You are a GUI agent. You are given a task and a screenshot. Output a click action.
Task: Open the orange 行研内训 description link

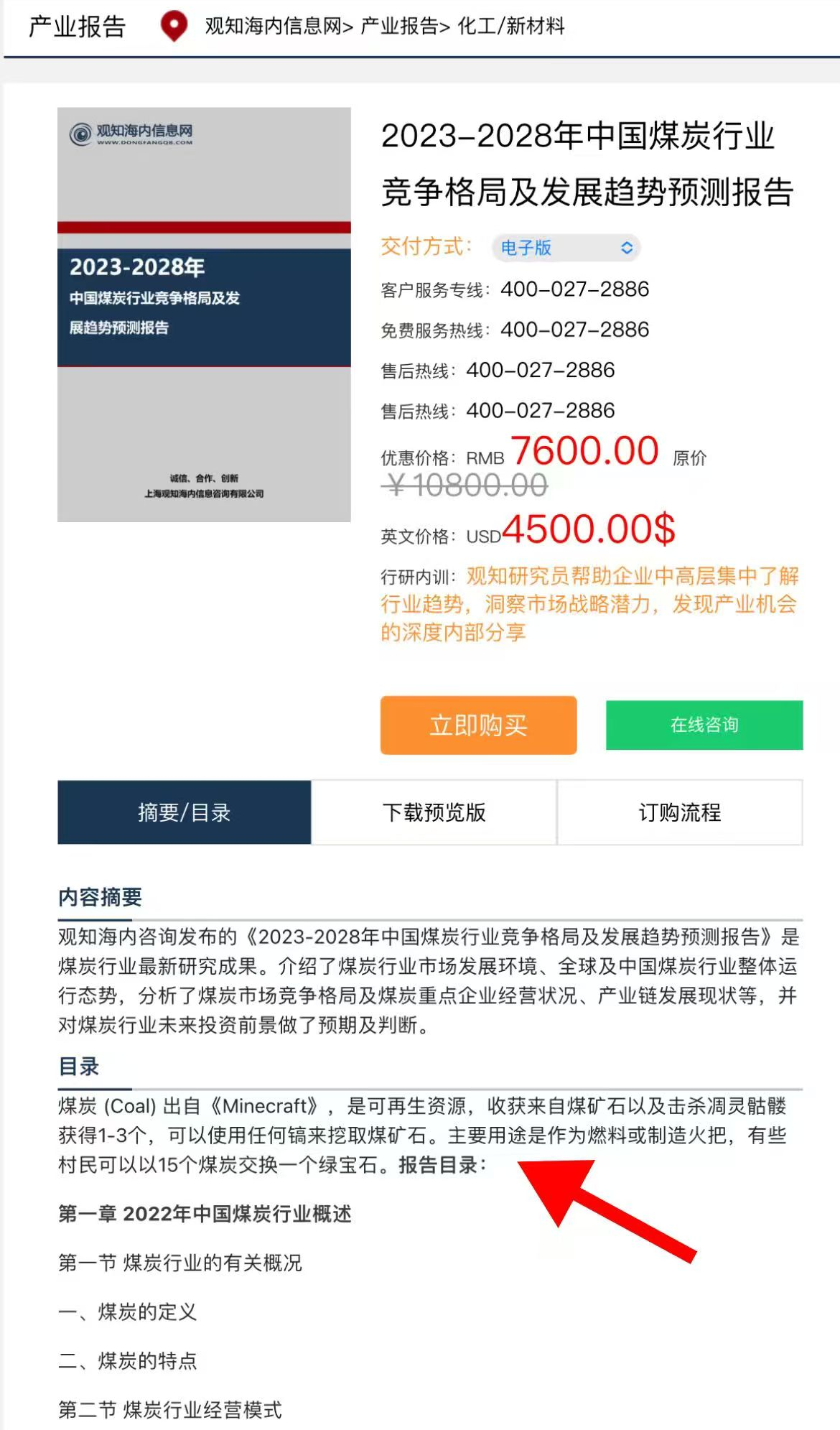(x=589, y=604)
